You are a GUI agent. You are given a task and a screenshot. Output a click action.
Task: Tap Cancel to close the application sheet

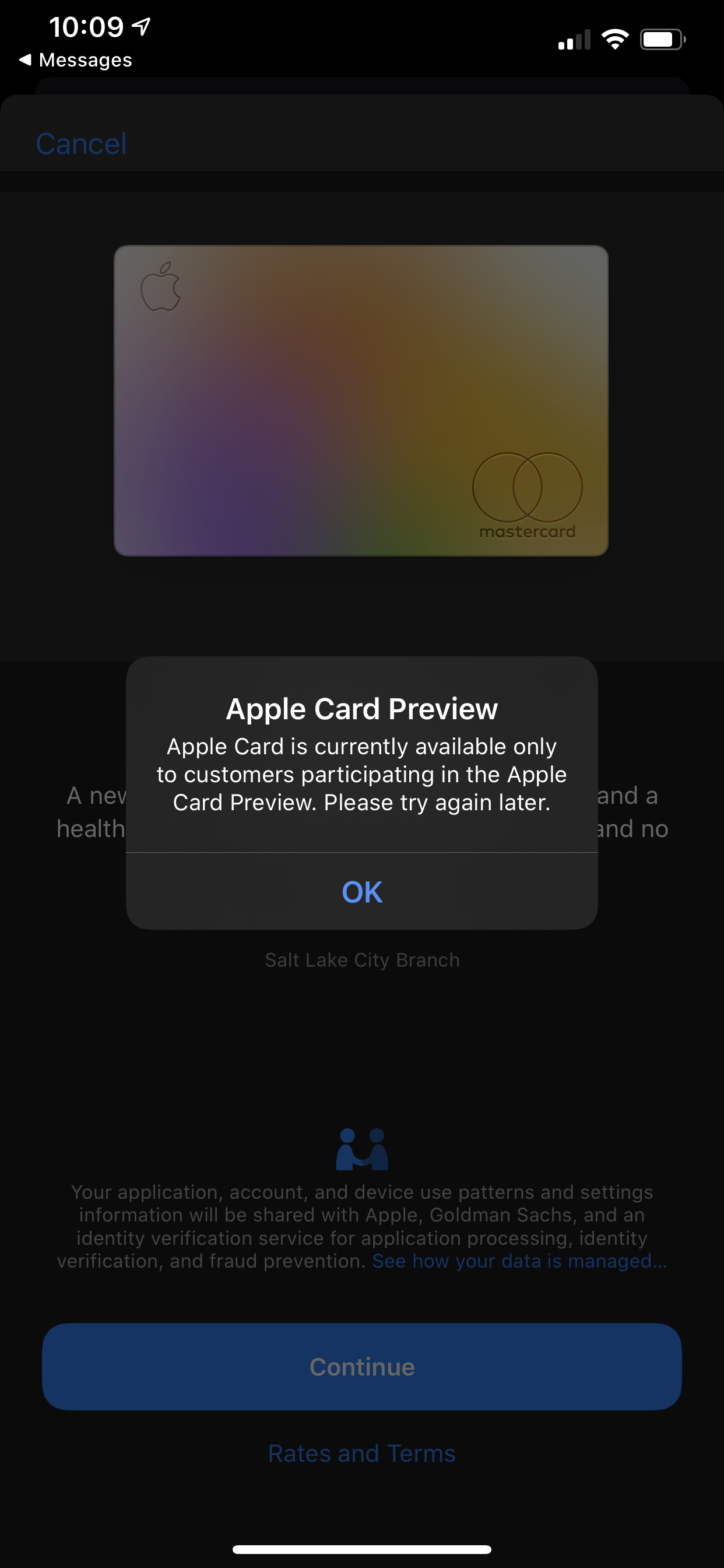coord(81,144)
